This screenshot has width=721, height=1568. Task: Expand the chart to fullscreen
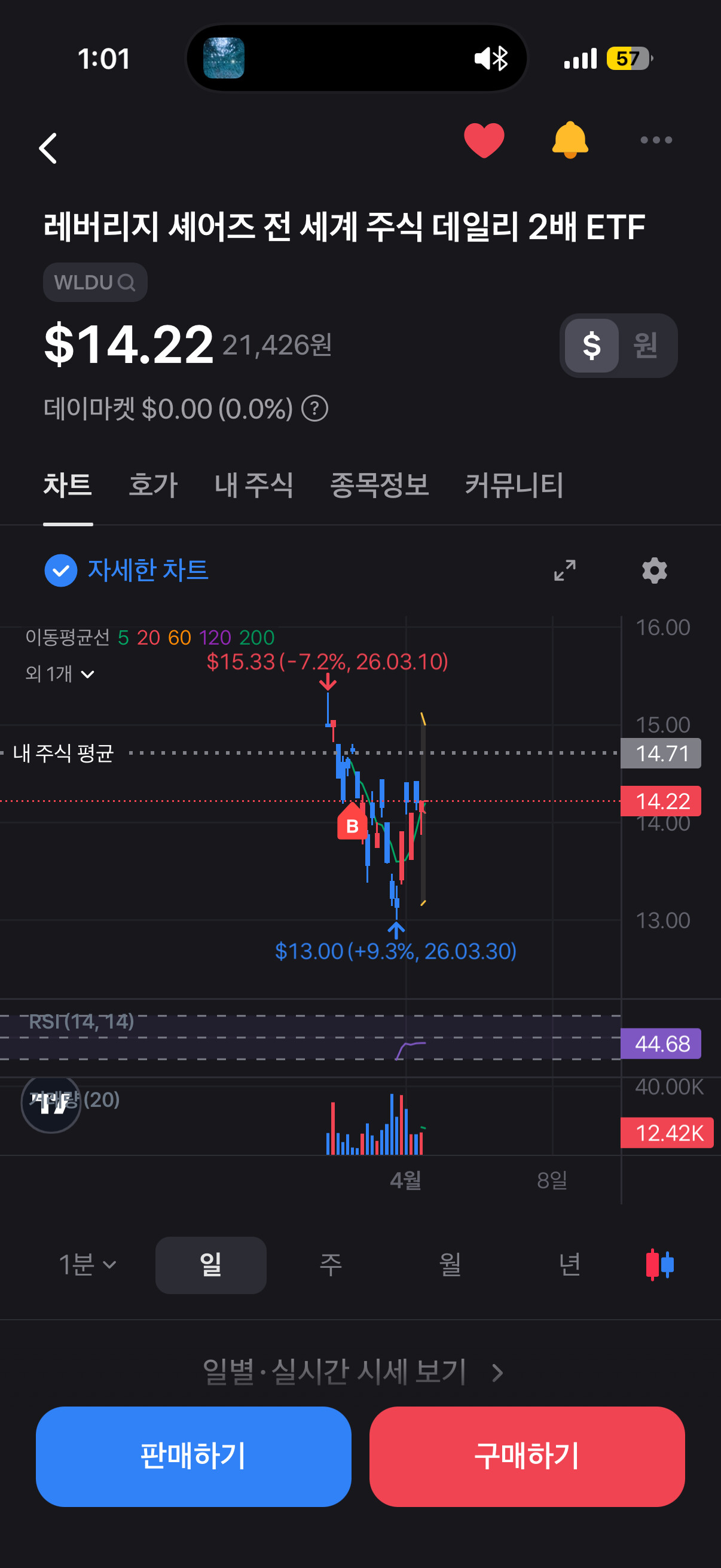[564, 571]
